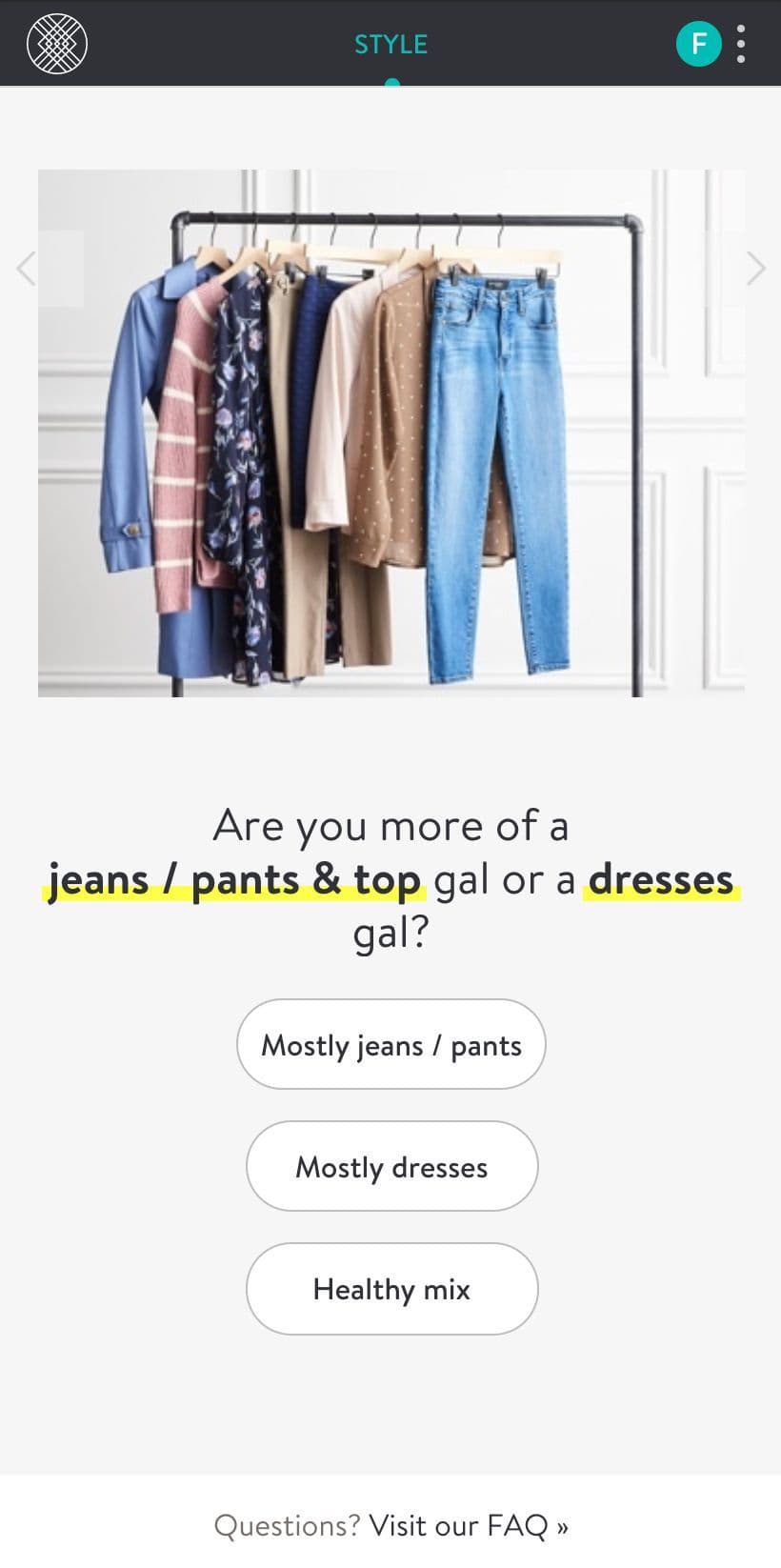Open the STYLE tab

(x=390, y=45)
